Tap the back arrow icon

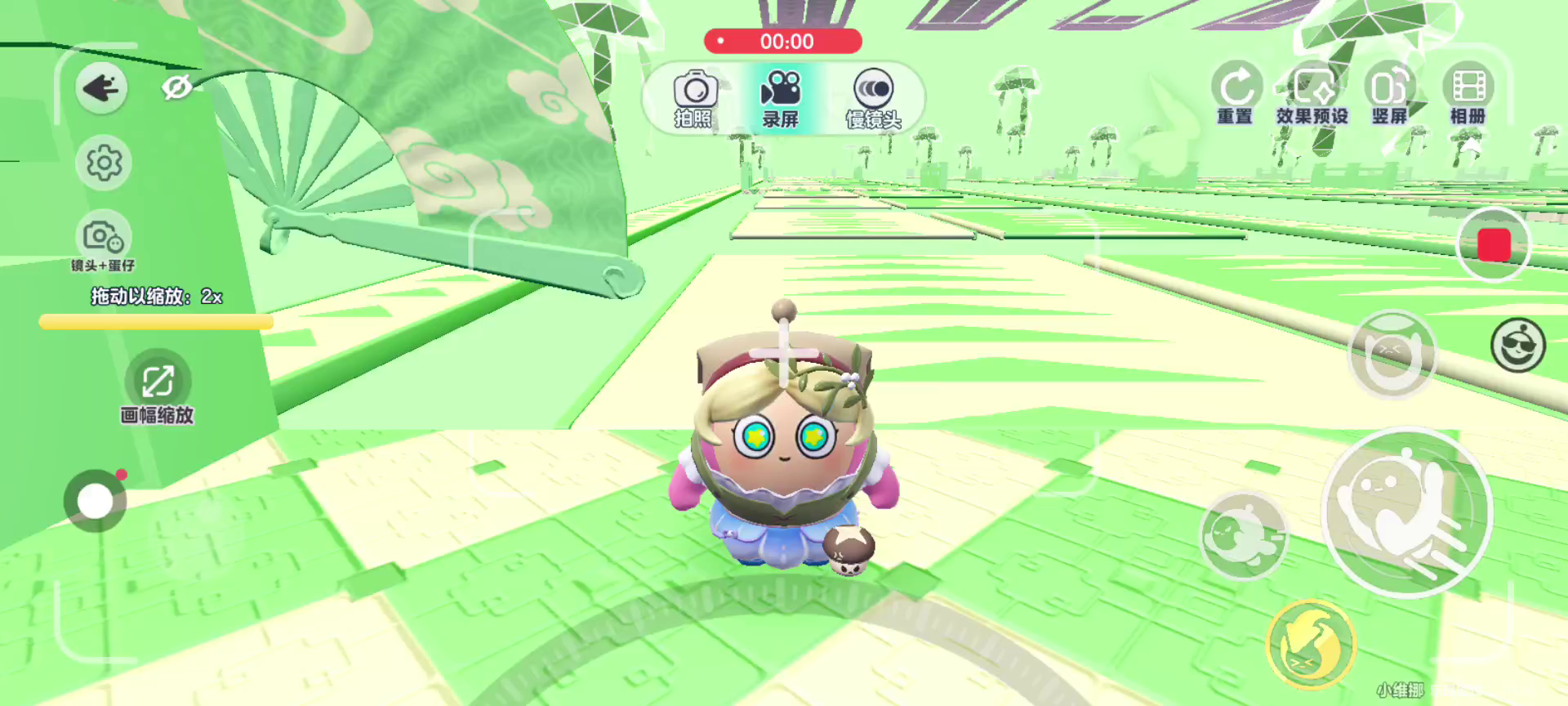(x=101, y=88)
